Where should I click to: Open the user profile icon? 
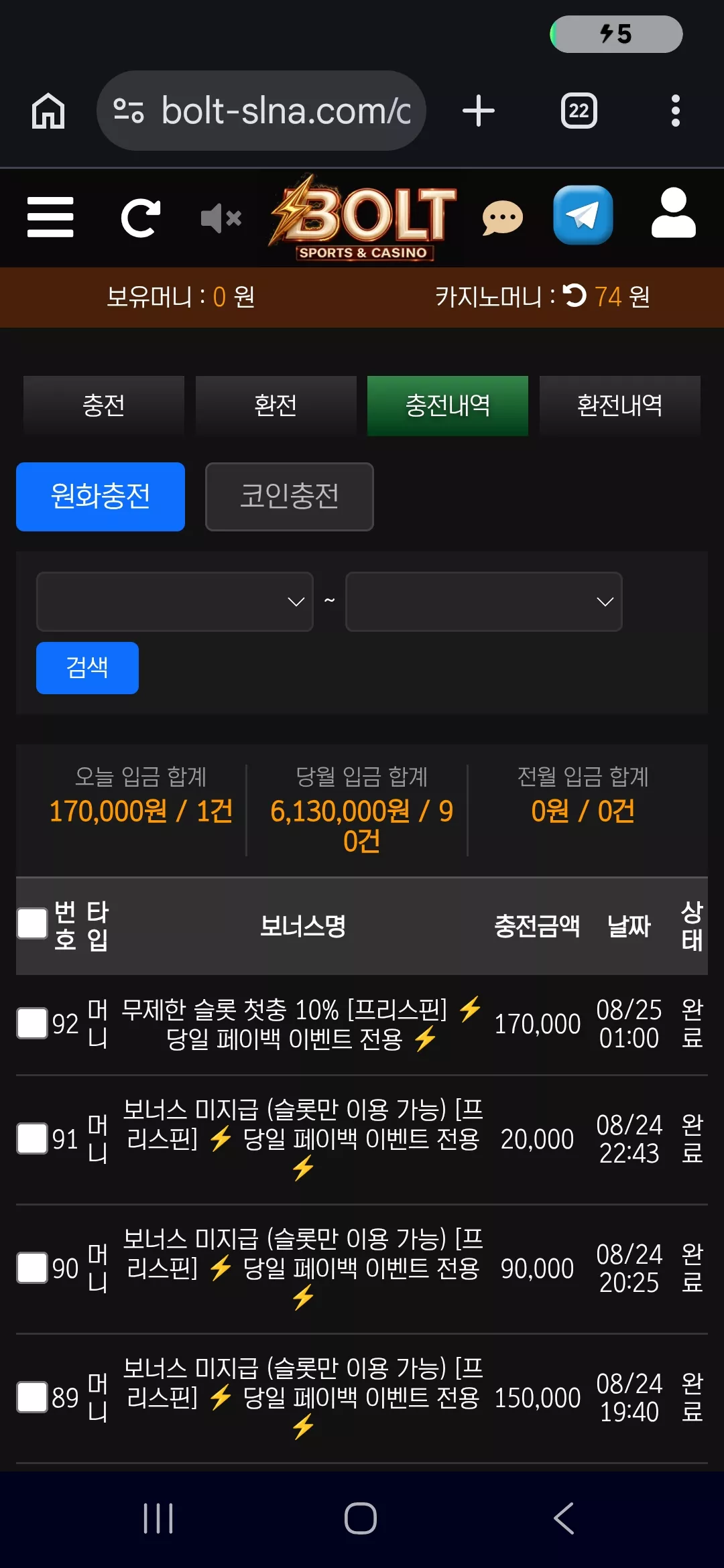pyautogui.click(x=674, y=213)
